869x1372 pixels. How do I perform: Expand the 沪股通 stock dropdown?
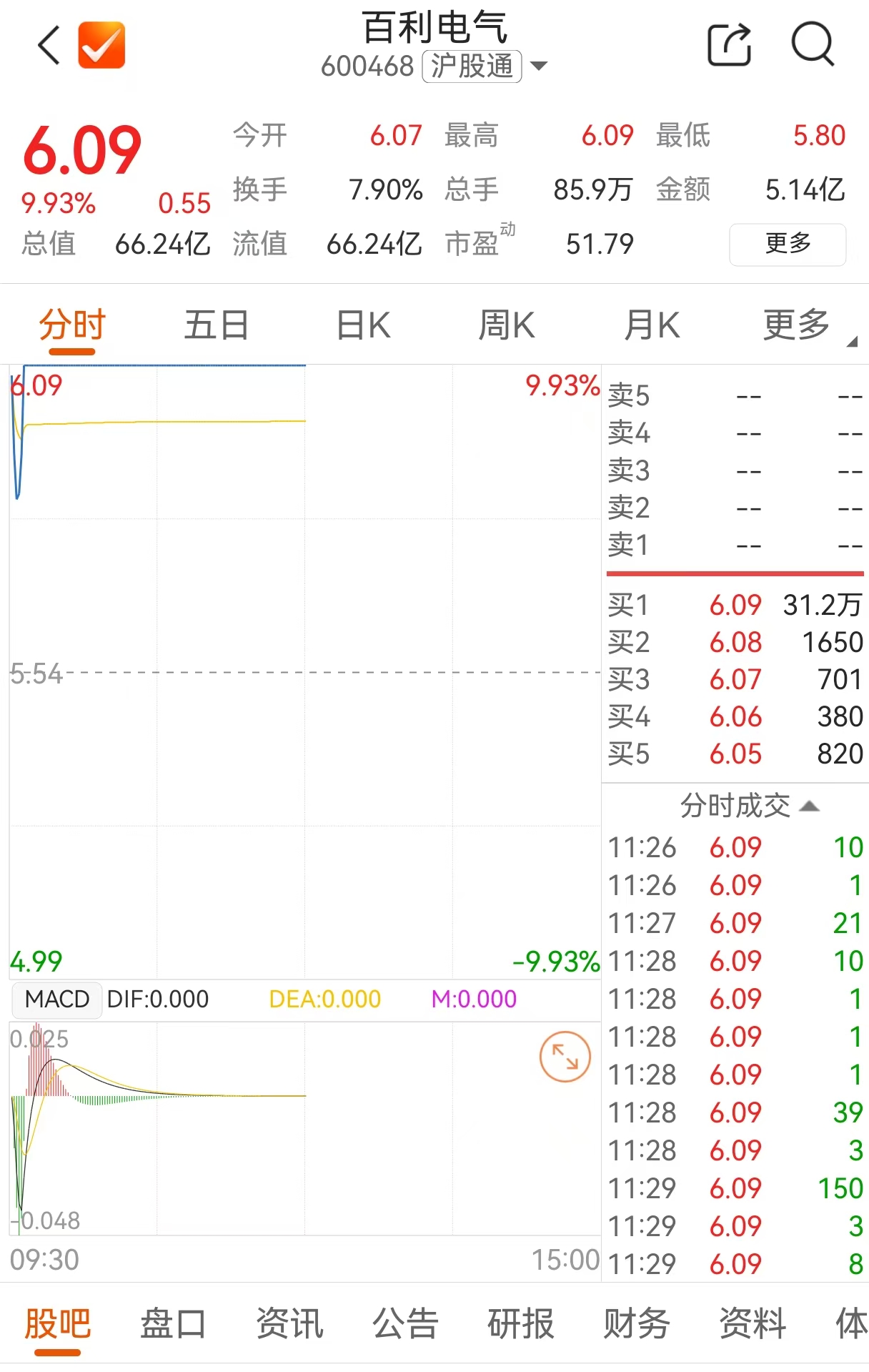(539, 66)
